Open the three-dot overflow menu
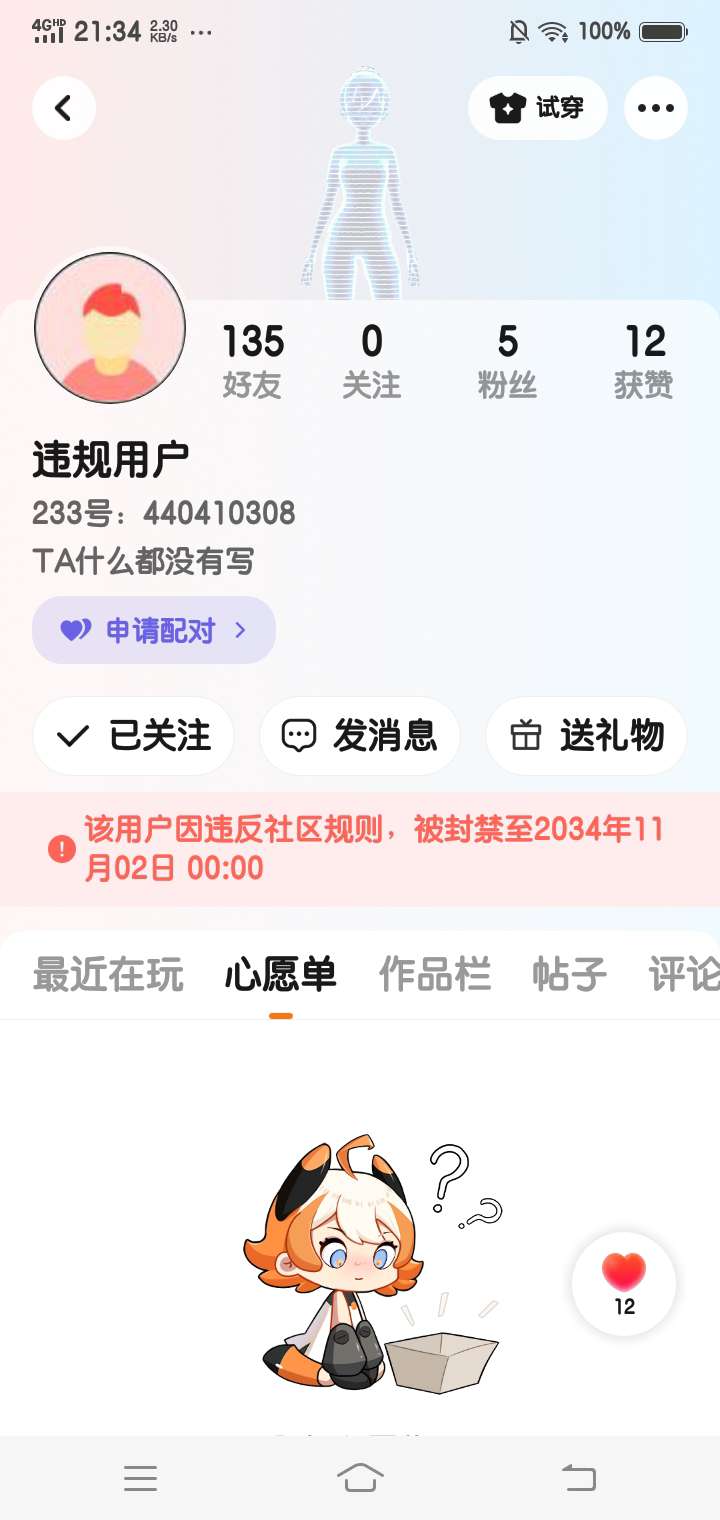 (x=656, y=108)
